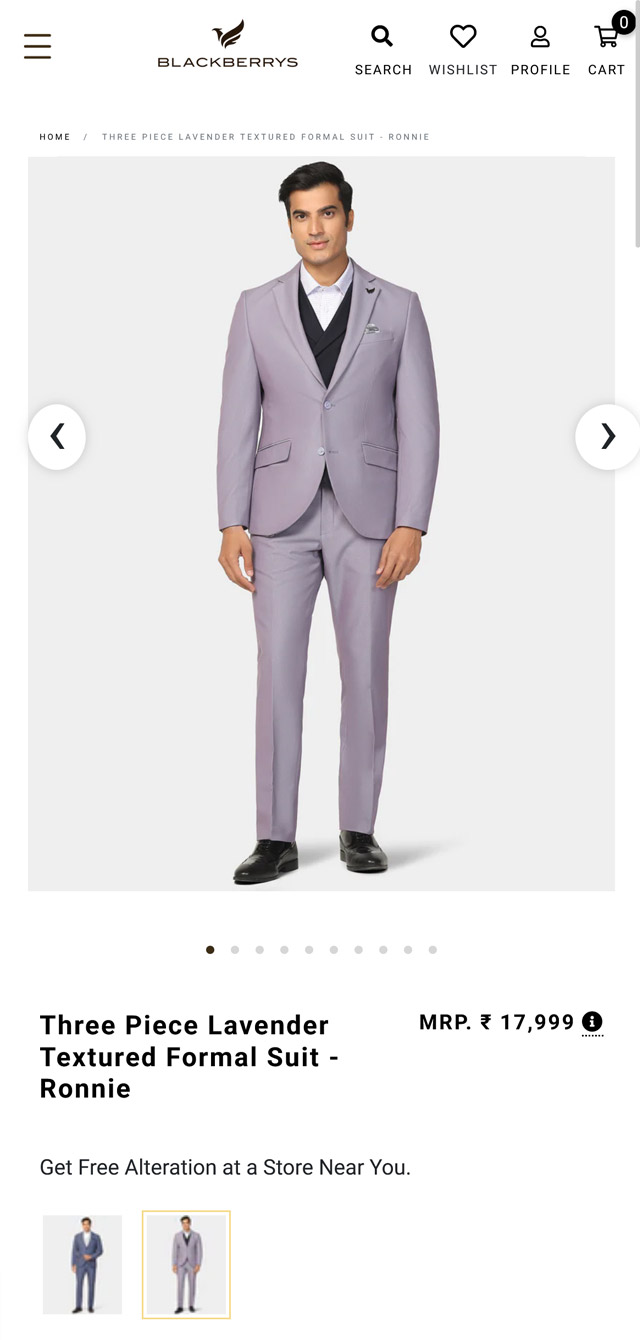Open the Search option
Viewport: 640px width, 1340px height.
pos(383,50)
